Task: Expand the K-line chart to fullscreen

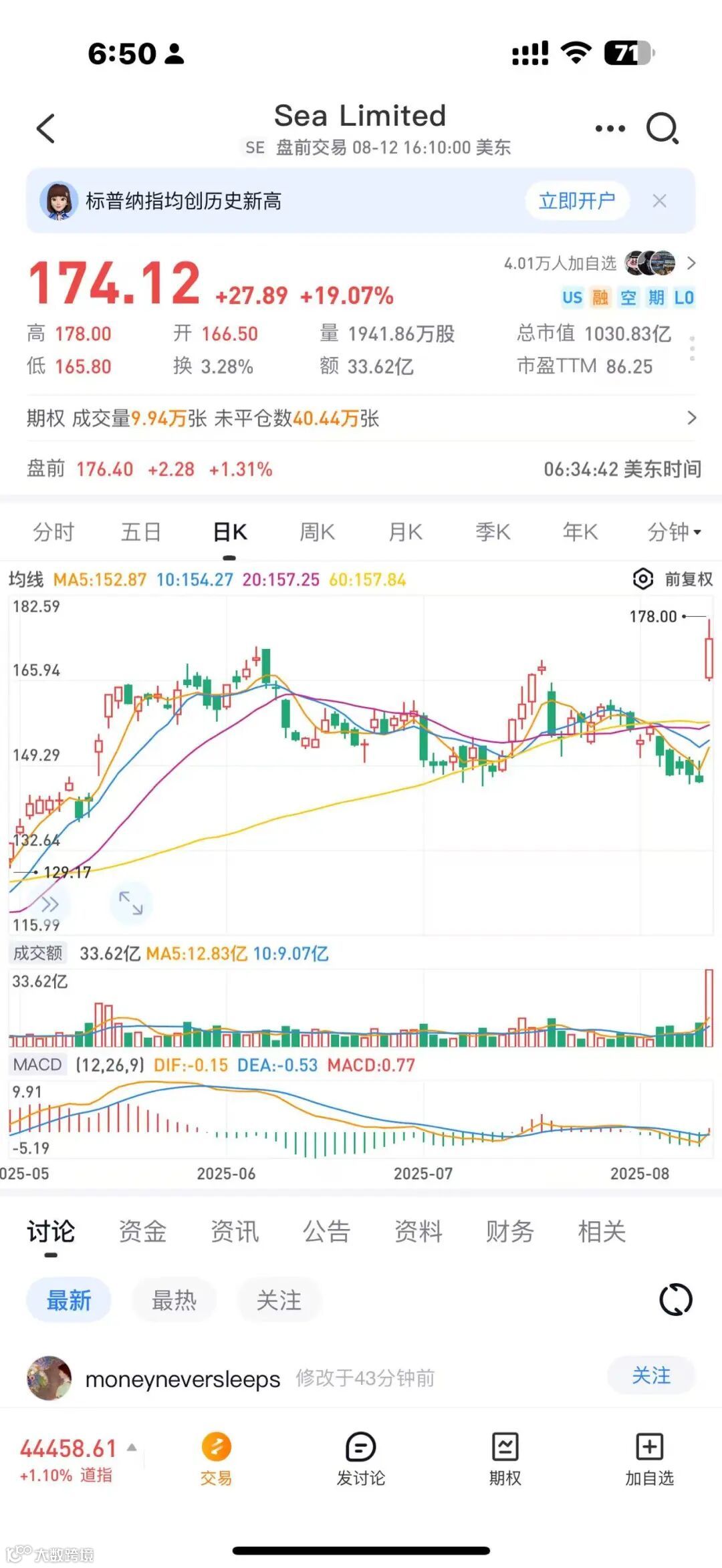Action: click(131, 903)
